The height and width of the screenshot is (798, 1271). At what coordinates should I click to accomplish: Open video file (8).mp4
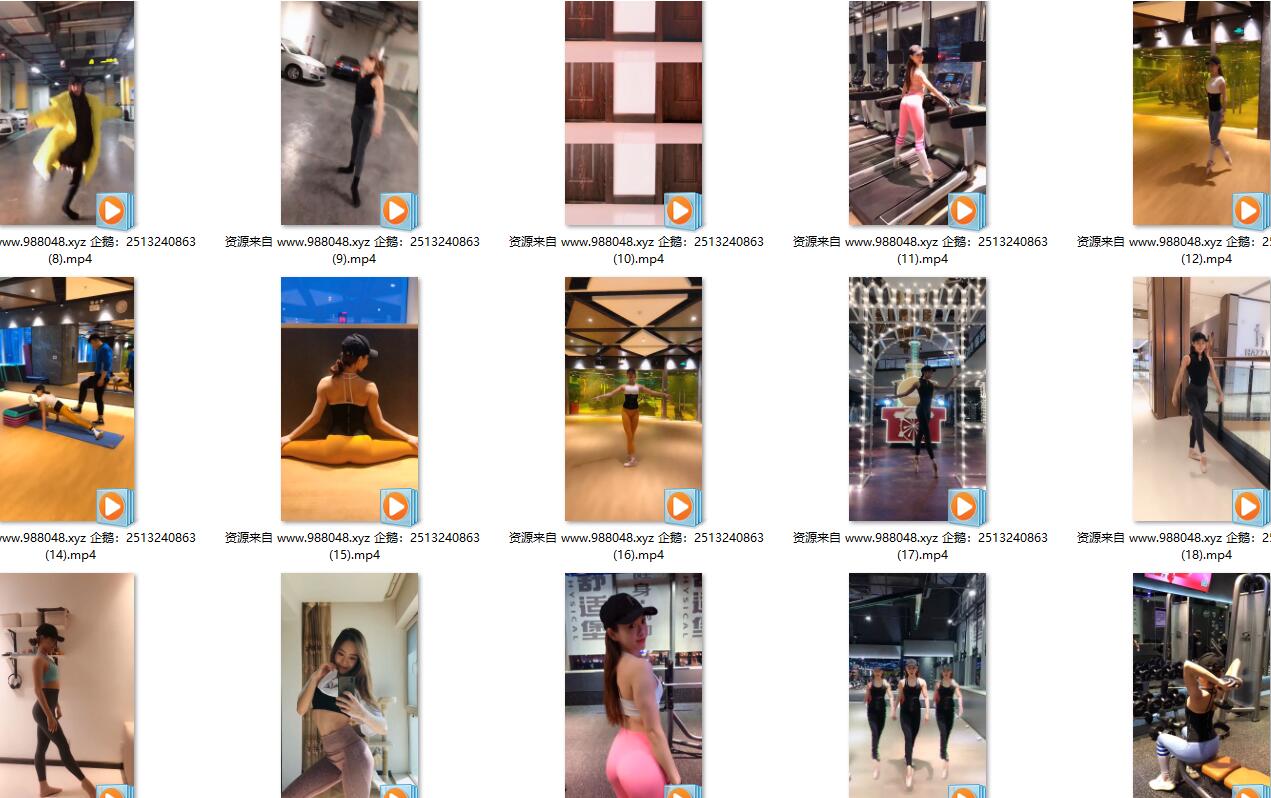pyautogui.click(x=66, y=113)
